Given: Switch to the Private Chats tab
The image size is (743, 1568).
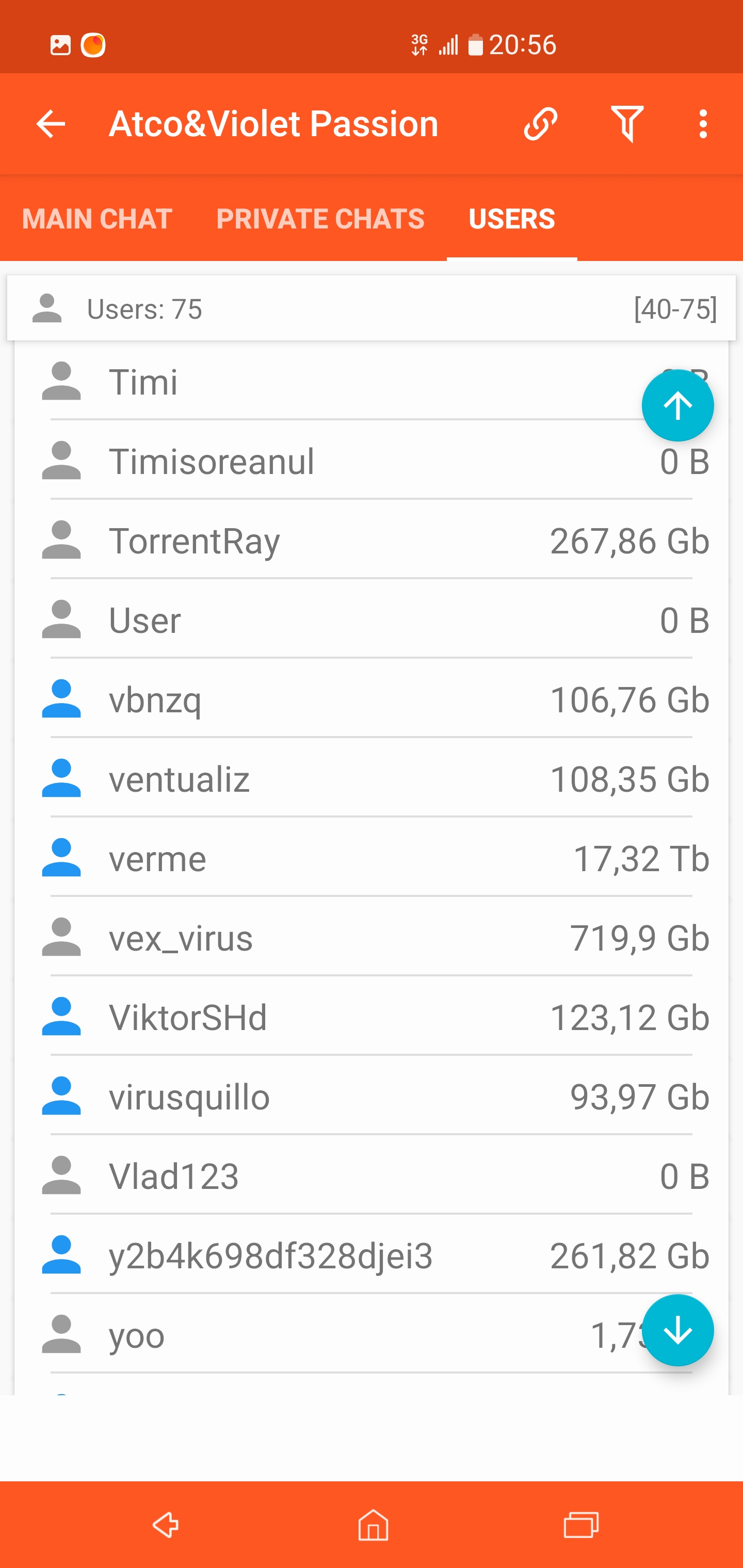Looking at the screenshot, I should (x=320, y=219).
